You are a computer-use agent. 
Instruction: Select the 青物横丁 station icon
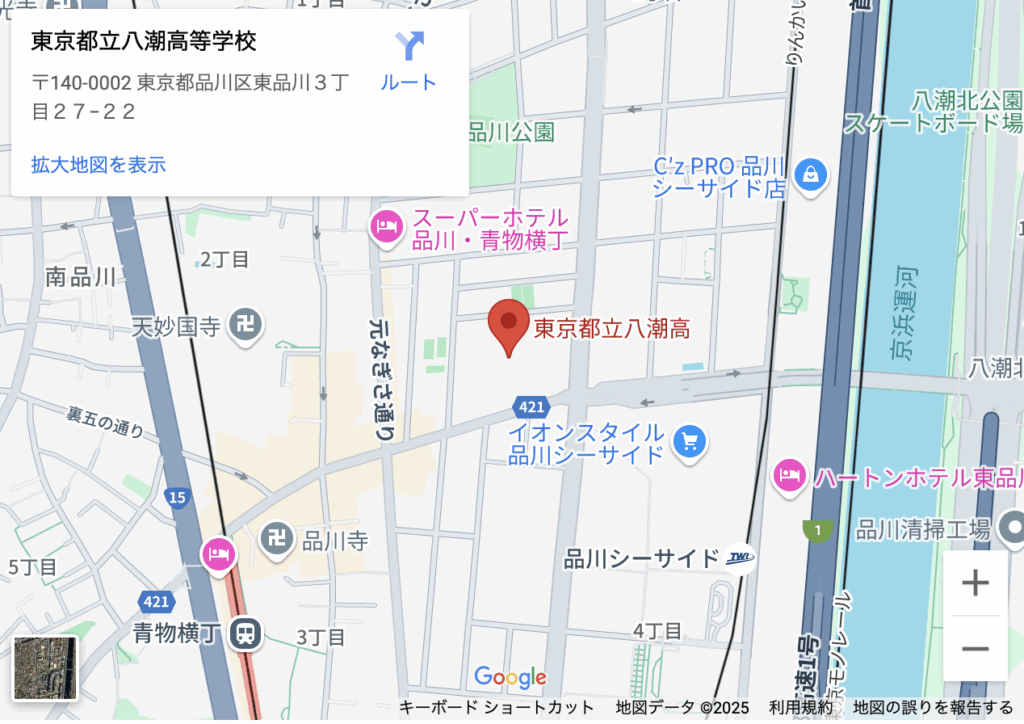point(245,632)
